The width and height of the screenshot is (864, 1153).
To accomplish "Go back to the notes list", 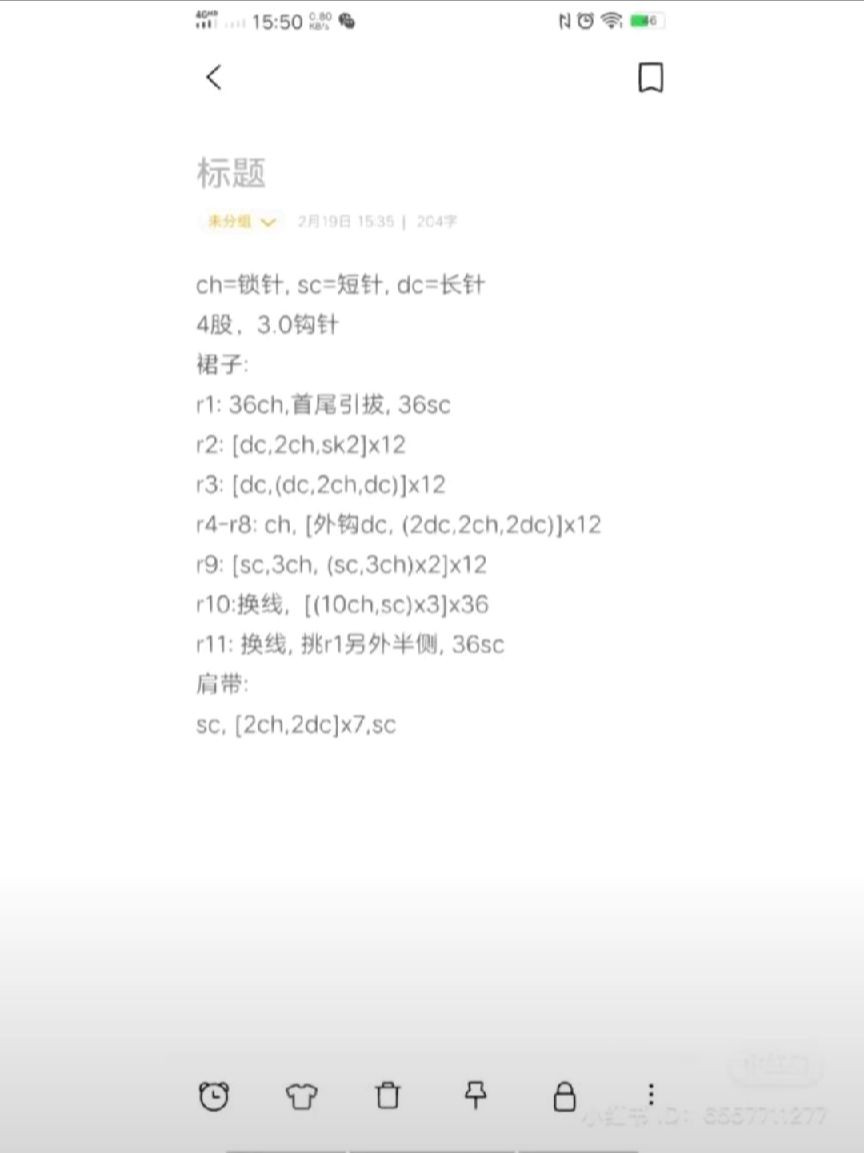I will [x=213, y=78].
